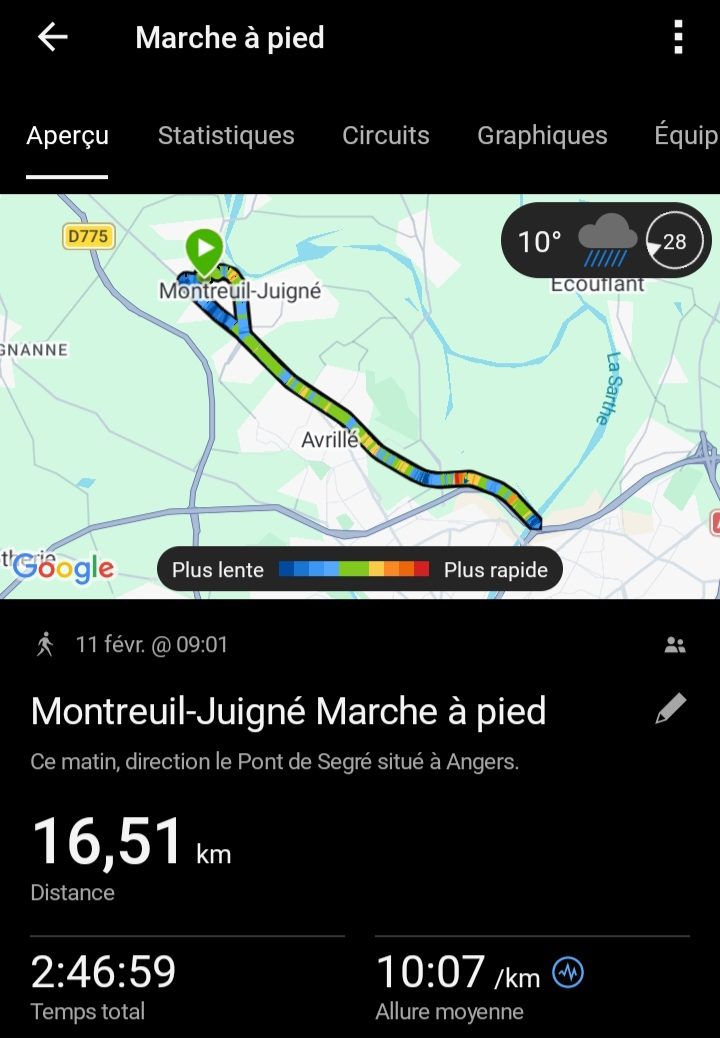Open the three-dot overflow menu
The image size is (720, 1038).
tap(678, 38)
